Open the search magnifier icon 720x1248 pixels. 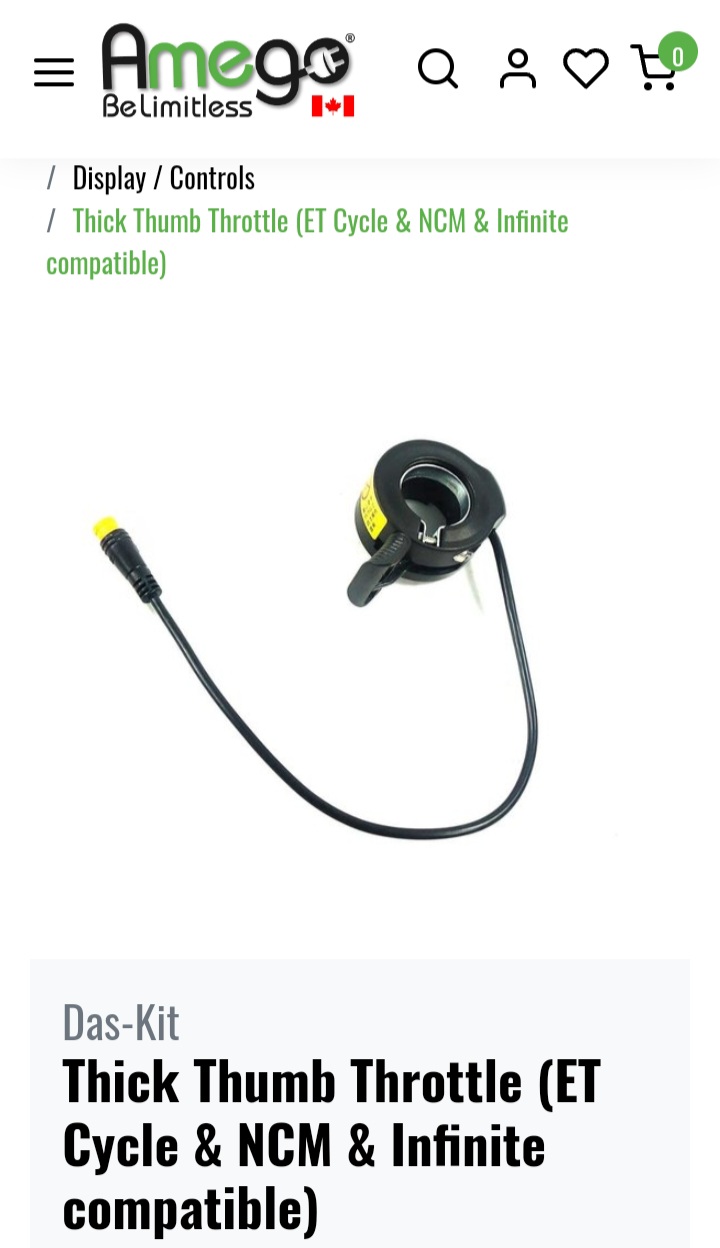coord(437,69)
